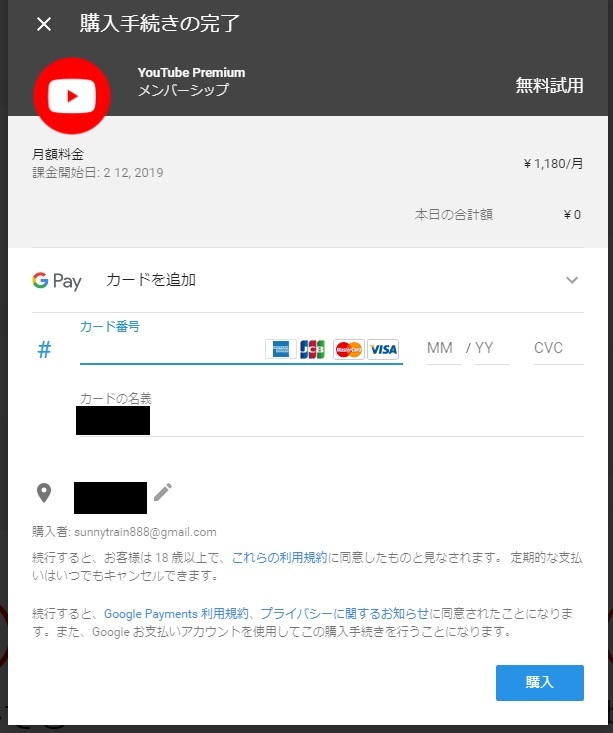Open the これらの利用規約 terms link
The height and width of the screenshot is (733, 613).
click(x=279, y=558)
